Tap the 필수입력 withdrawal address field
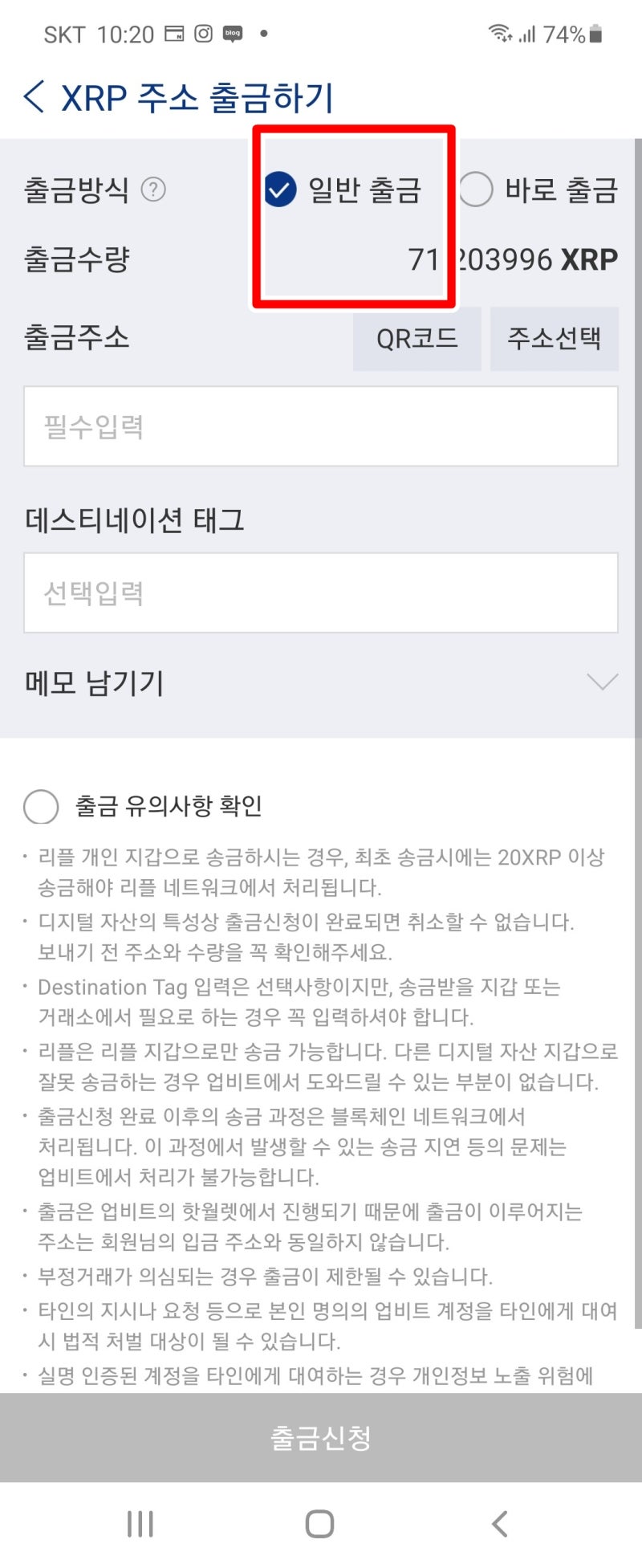The height and width of the screenshot is (1568, 642). pyautogui.click(x=321, y=426)
